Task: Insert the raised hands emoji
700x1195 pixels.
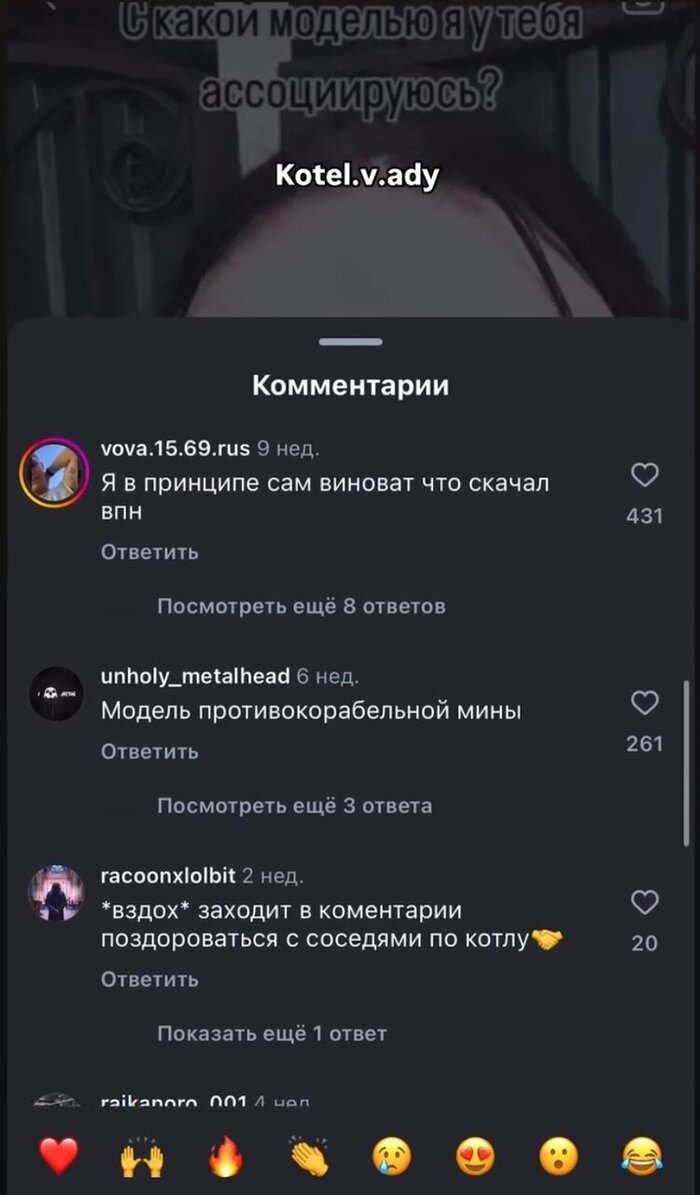Action: (142, 1157)
